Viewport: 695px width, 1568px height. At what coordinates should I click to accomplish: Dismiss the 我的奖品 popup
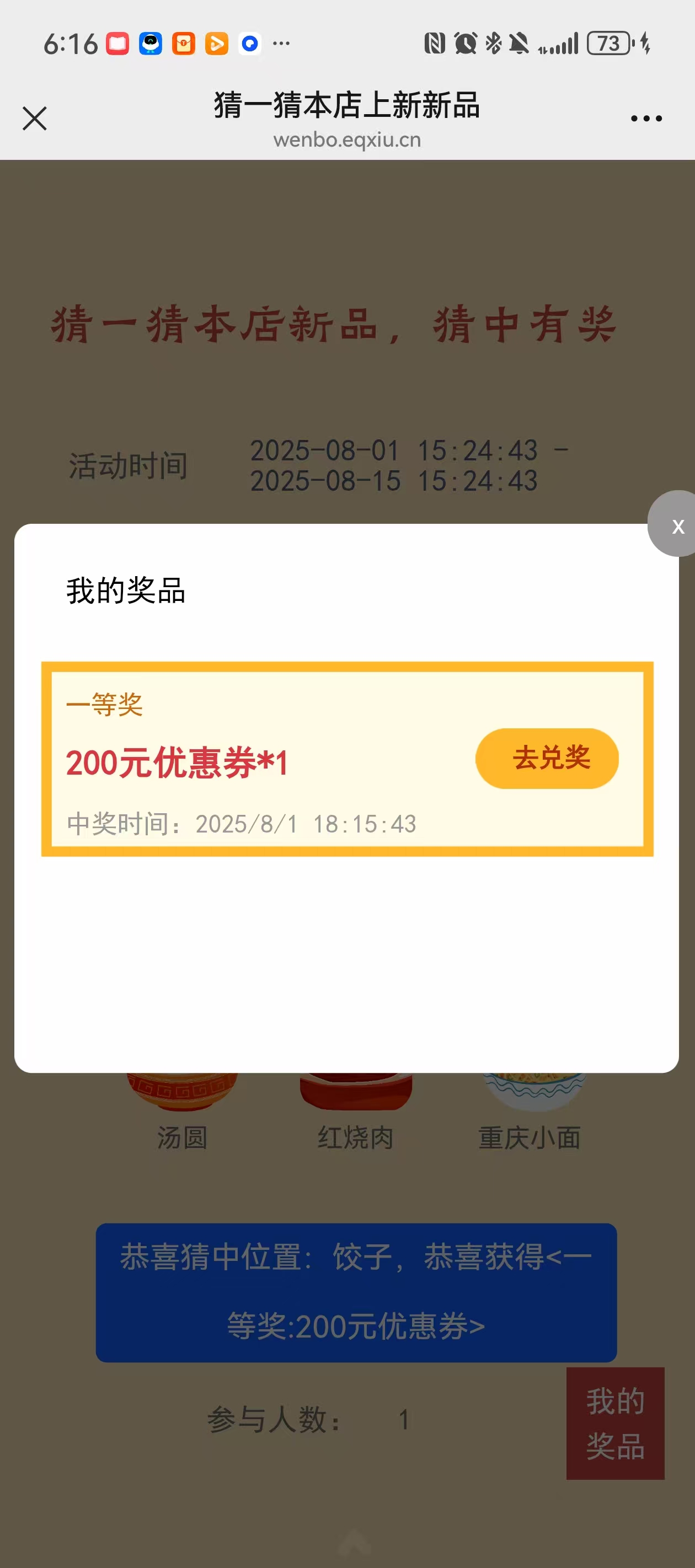pyautogui.click(x=676, y=525)
